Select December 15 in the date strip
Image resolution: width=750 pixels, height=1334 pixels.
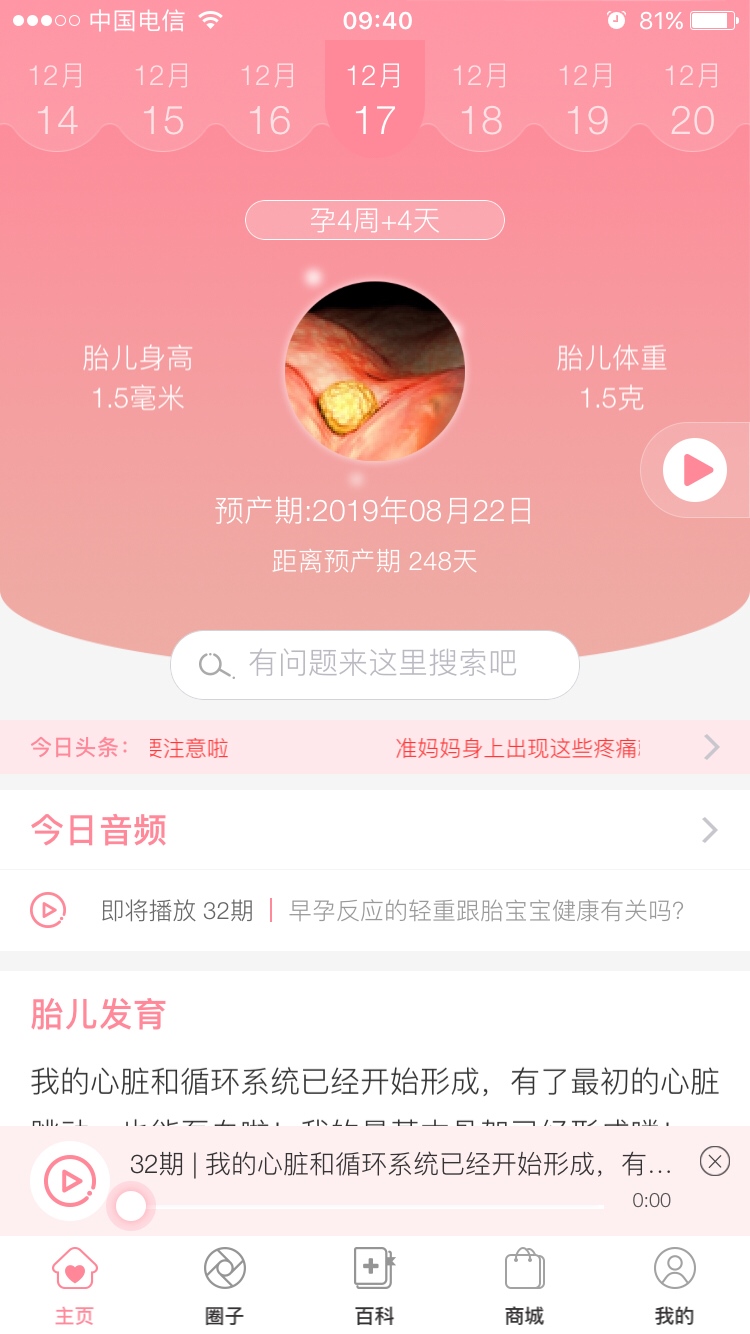pyautogui.click(x=162, y=100)
